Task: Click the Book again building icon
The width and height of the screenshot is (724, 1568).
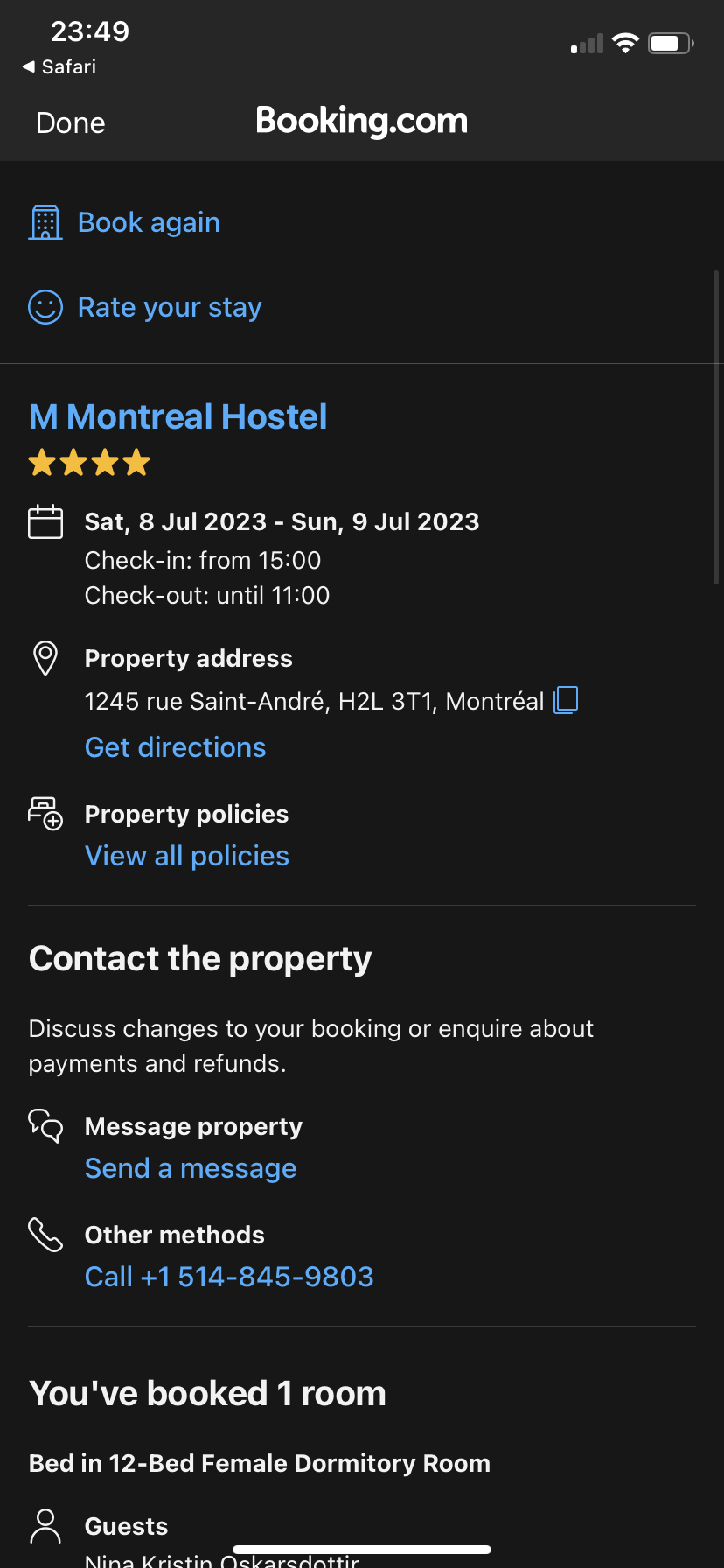Action: pos(45,222)
